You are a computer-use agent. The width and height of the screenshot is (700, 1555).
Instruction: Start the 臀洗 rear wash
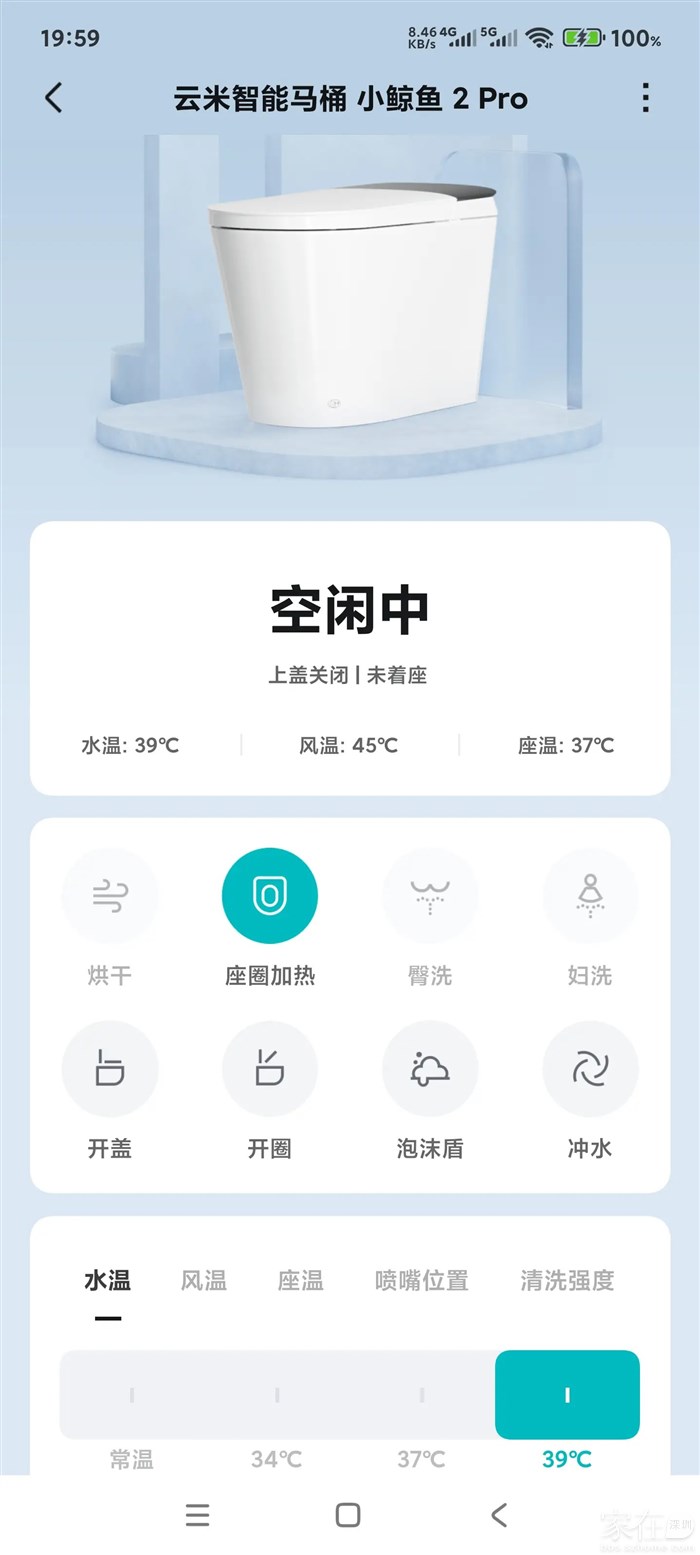click(x=430, y=895)
